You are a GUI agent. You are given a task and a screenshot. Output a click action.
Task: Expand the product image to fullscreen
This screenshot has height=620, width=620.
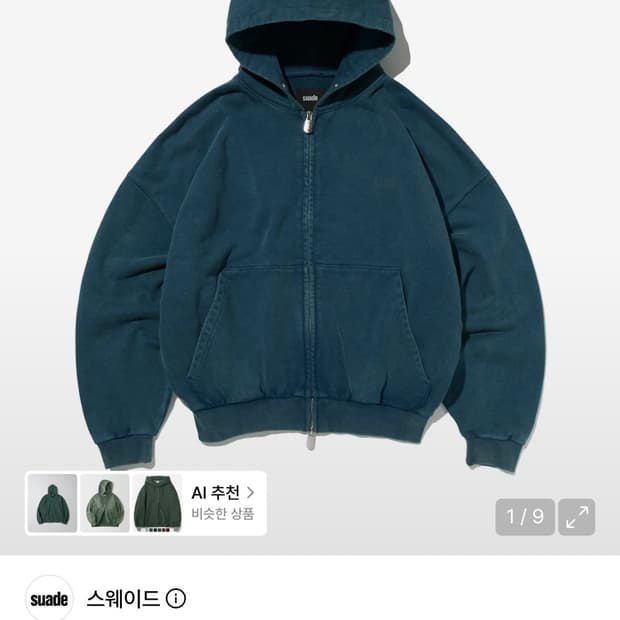click(x=576, y=517)
